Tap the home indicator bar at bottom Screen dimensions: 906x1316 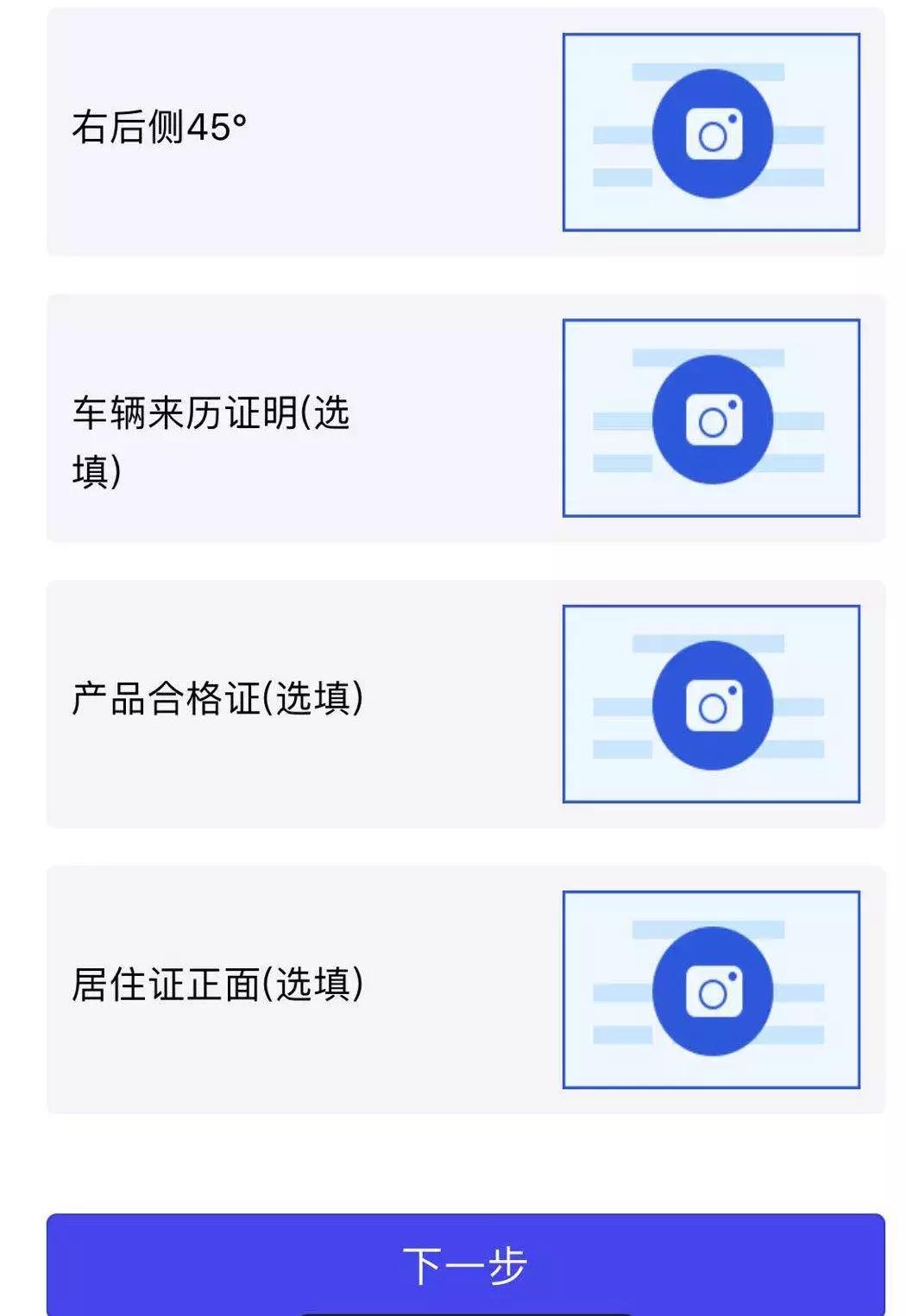click(453, 1310)
